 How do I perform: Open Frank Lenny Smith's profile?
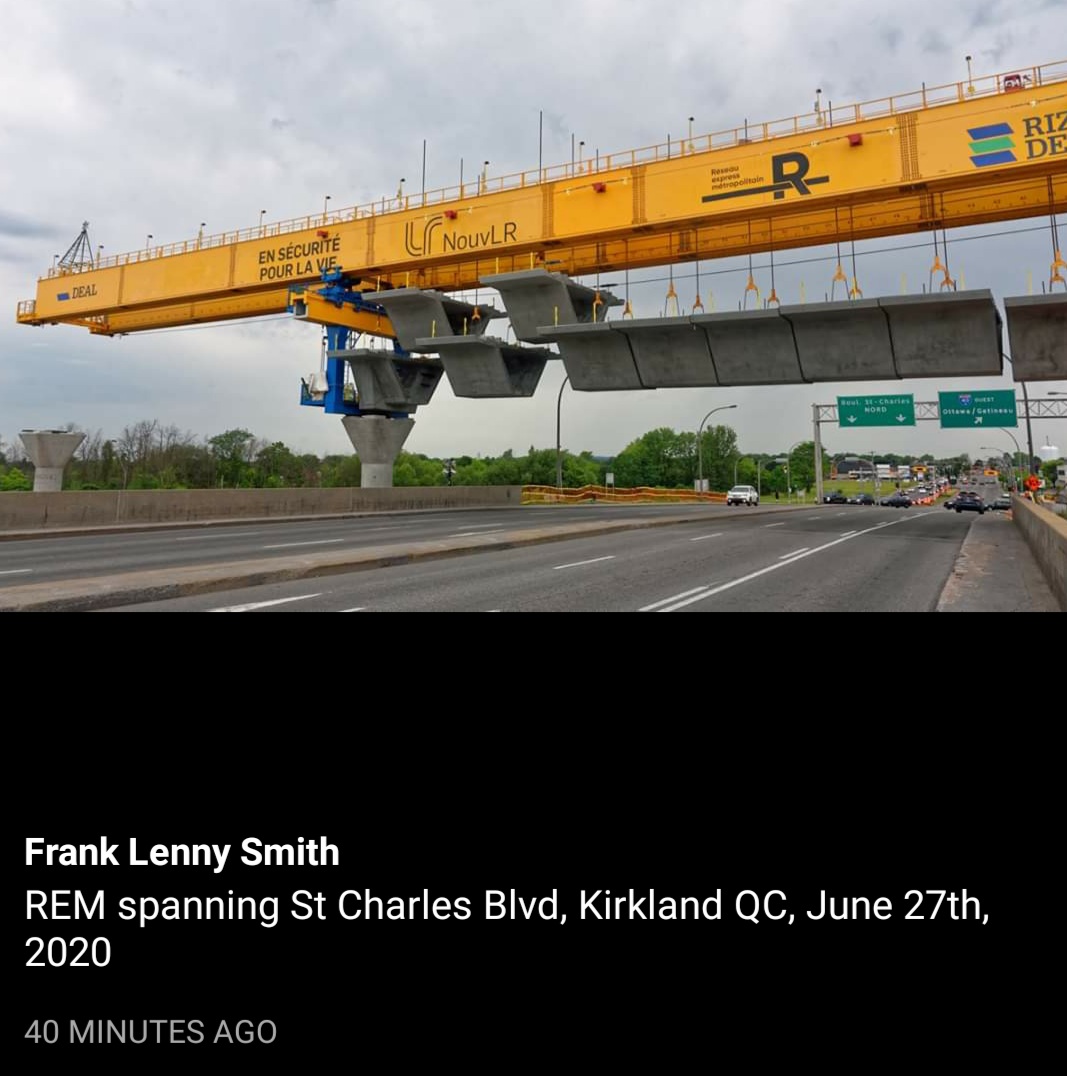(x=182, y=853)
